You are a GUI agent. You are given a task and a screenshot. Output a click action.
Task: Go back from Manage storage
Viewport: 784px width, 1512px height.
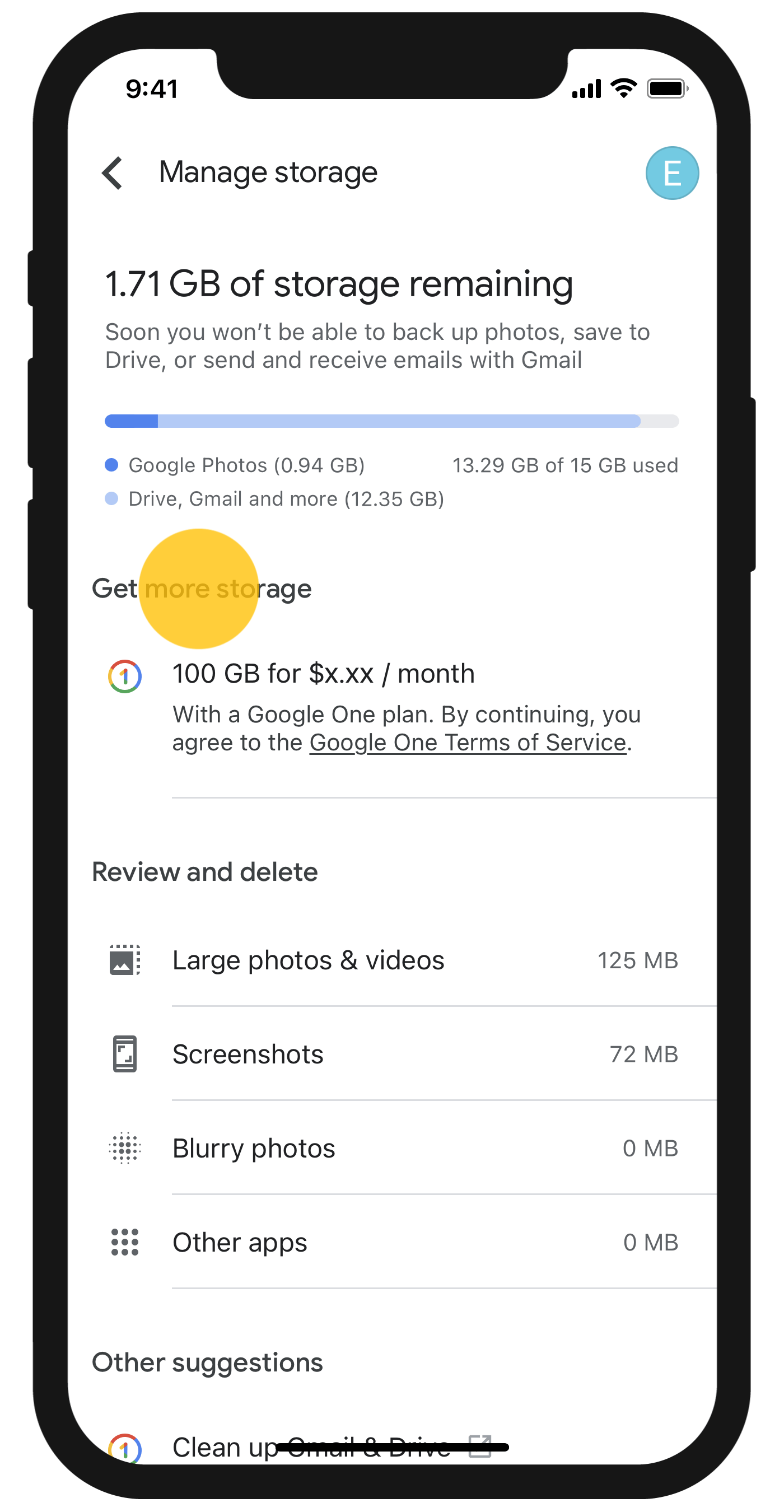coord(112,173)
